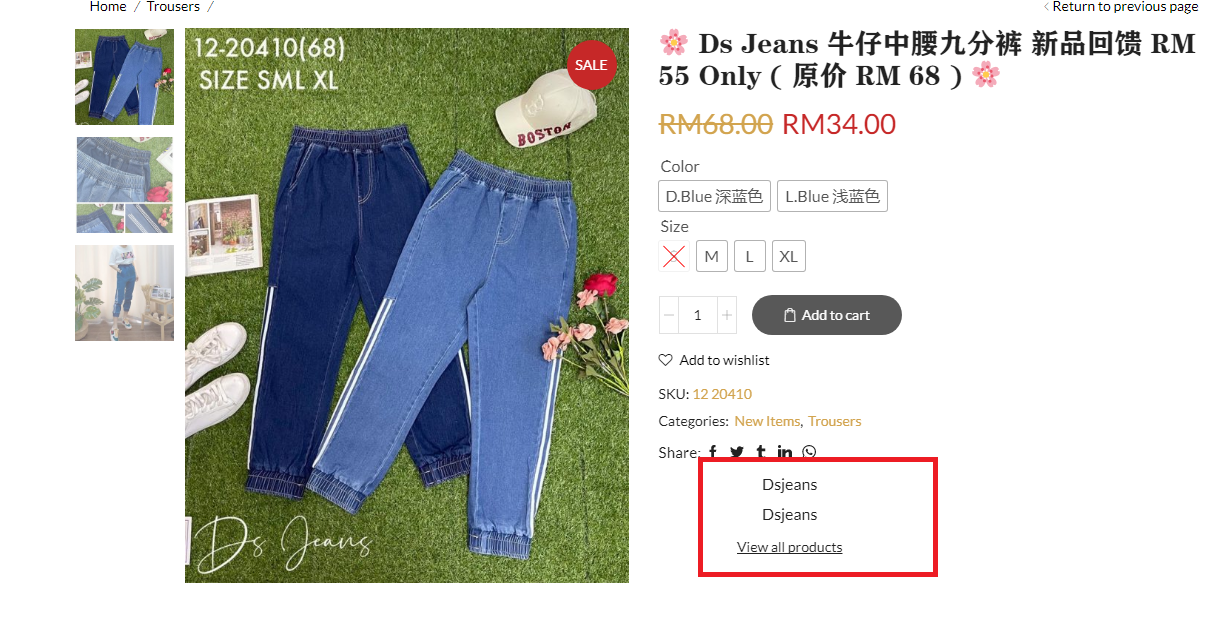Viewport: 1229px width, 633px height.
Task: View all products from Dsjeans
Action: coord(789,547)
